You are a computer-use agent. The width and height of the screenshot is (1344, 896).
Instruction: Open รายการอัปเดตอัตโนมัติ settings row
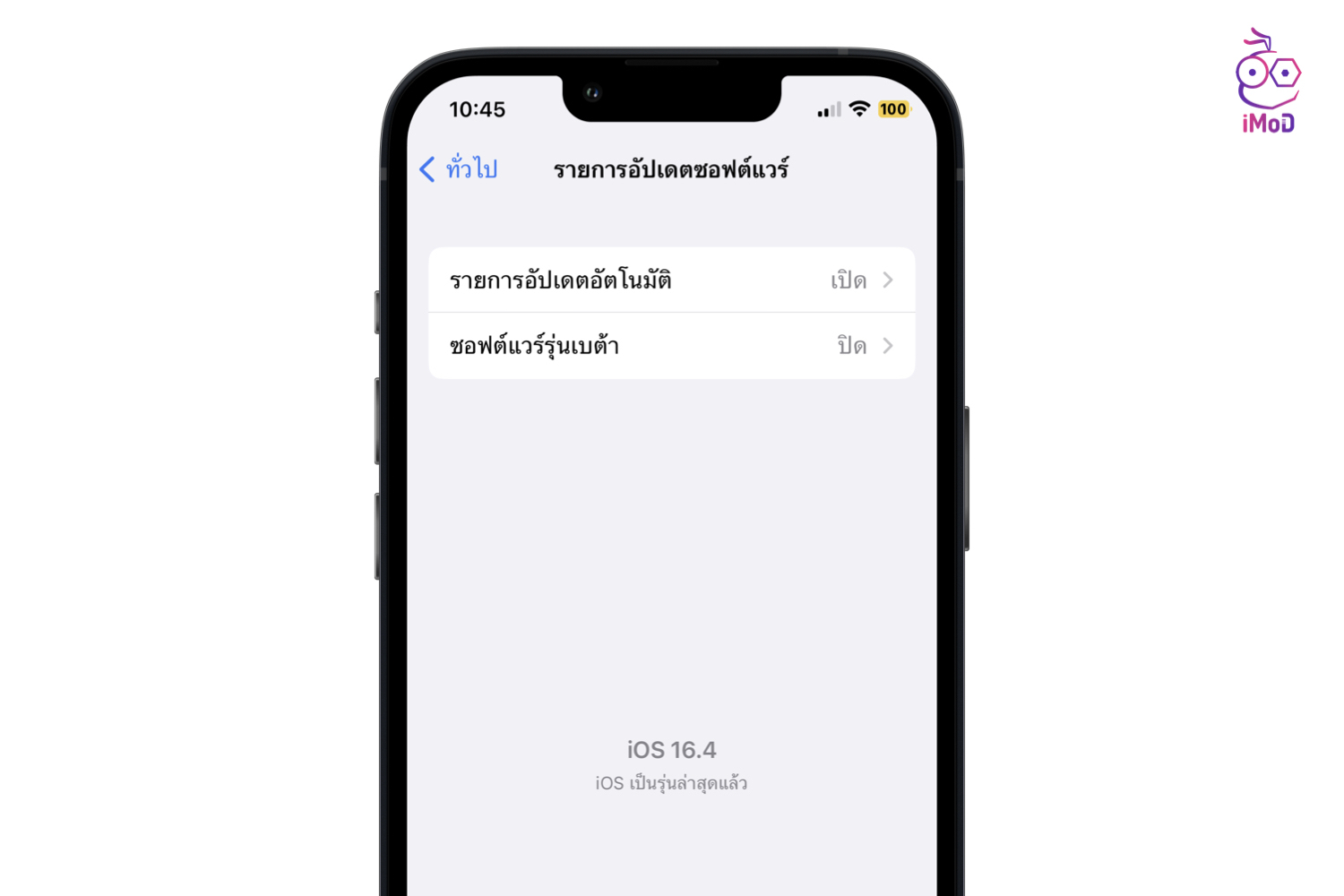coord(671,280)
